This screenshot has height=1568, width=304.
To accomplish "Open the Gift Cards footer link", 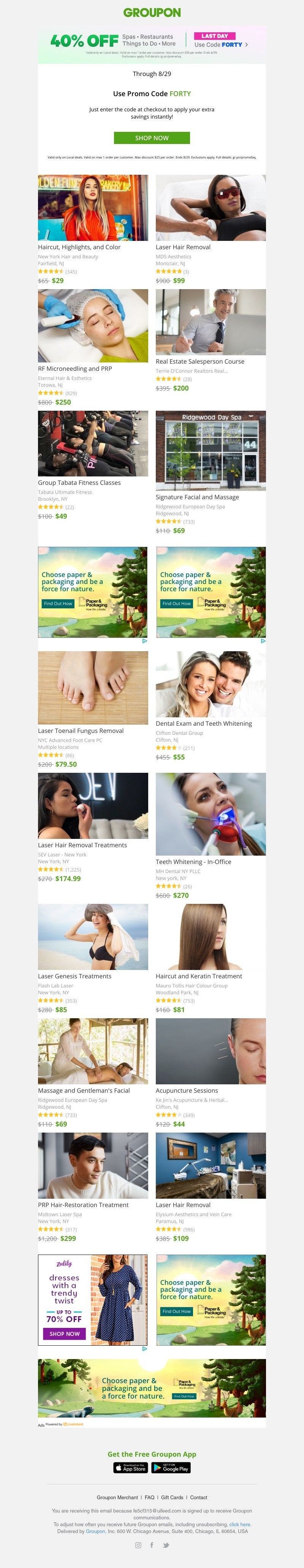I will tap(172, 1497).
